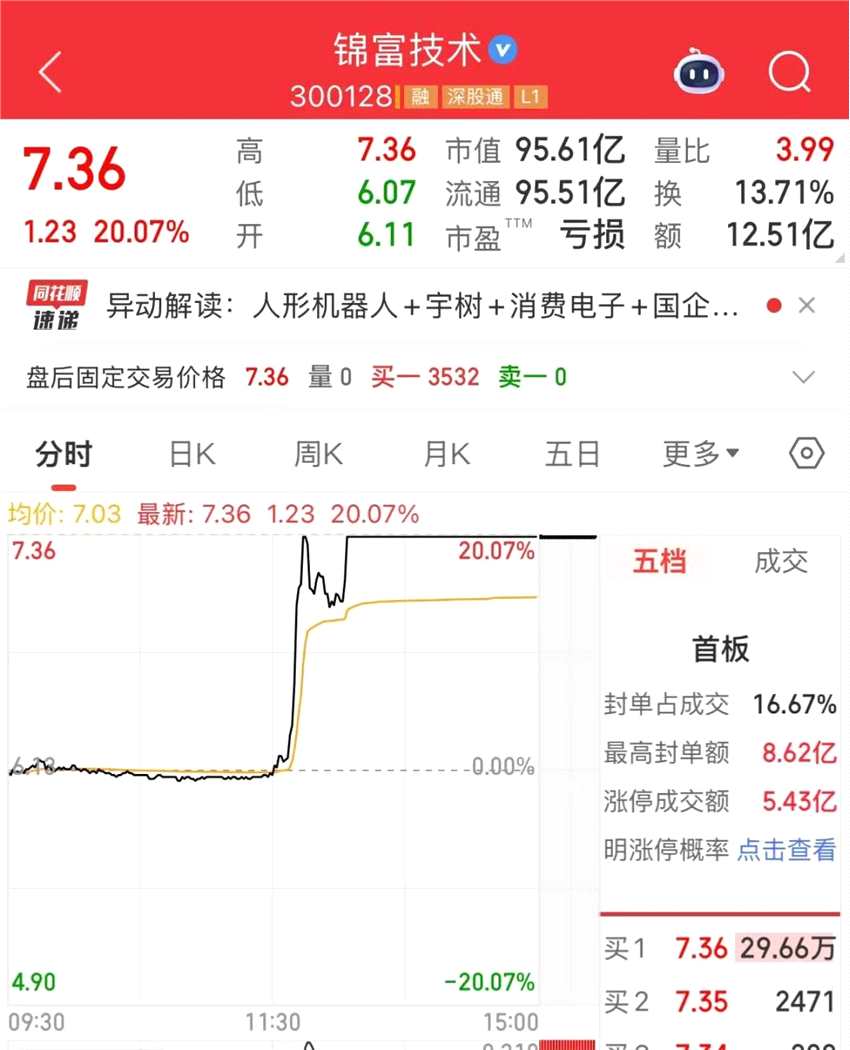This screenshot has width=850, height=1050.
Task: Open stock search magnifier
Action: 789,72
